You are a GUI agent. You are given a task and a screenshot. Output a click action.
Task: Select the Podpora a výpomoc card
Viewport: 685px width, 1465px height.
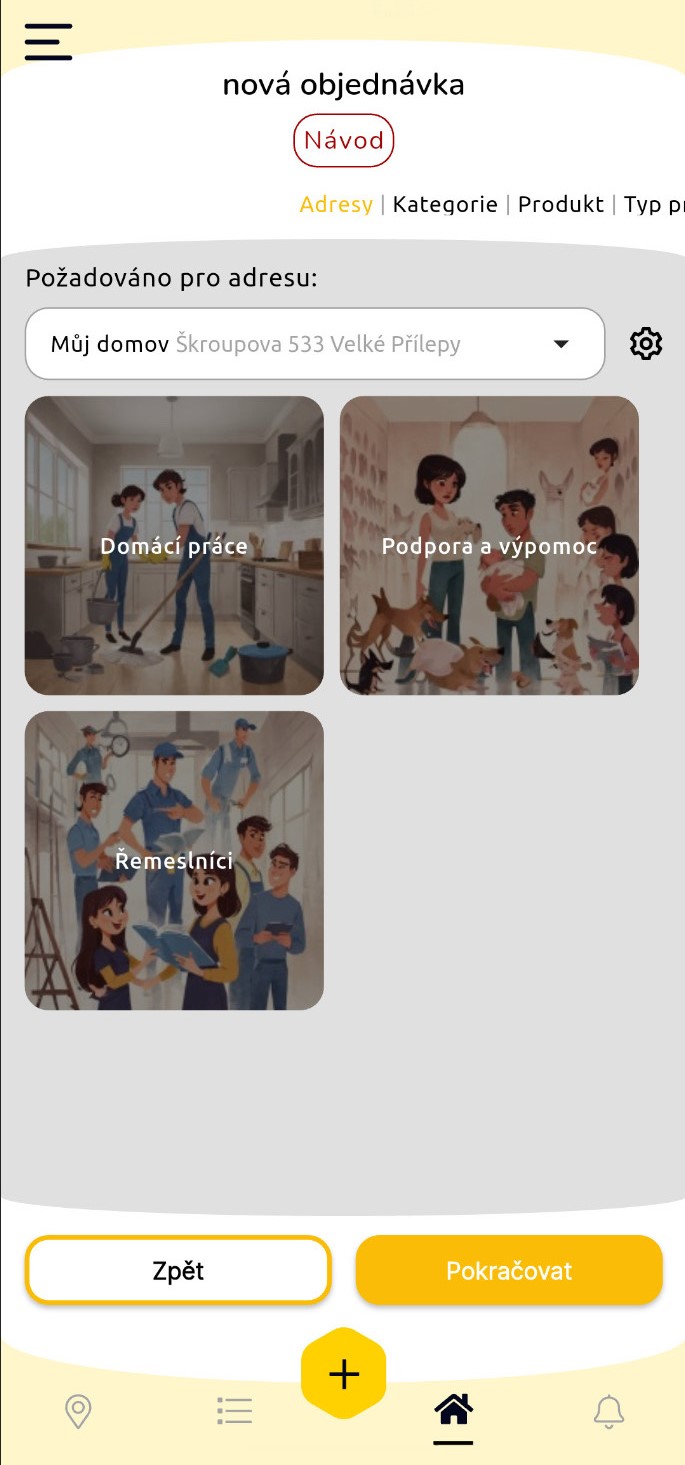[489, 546]
